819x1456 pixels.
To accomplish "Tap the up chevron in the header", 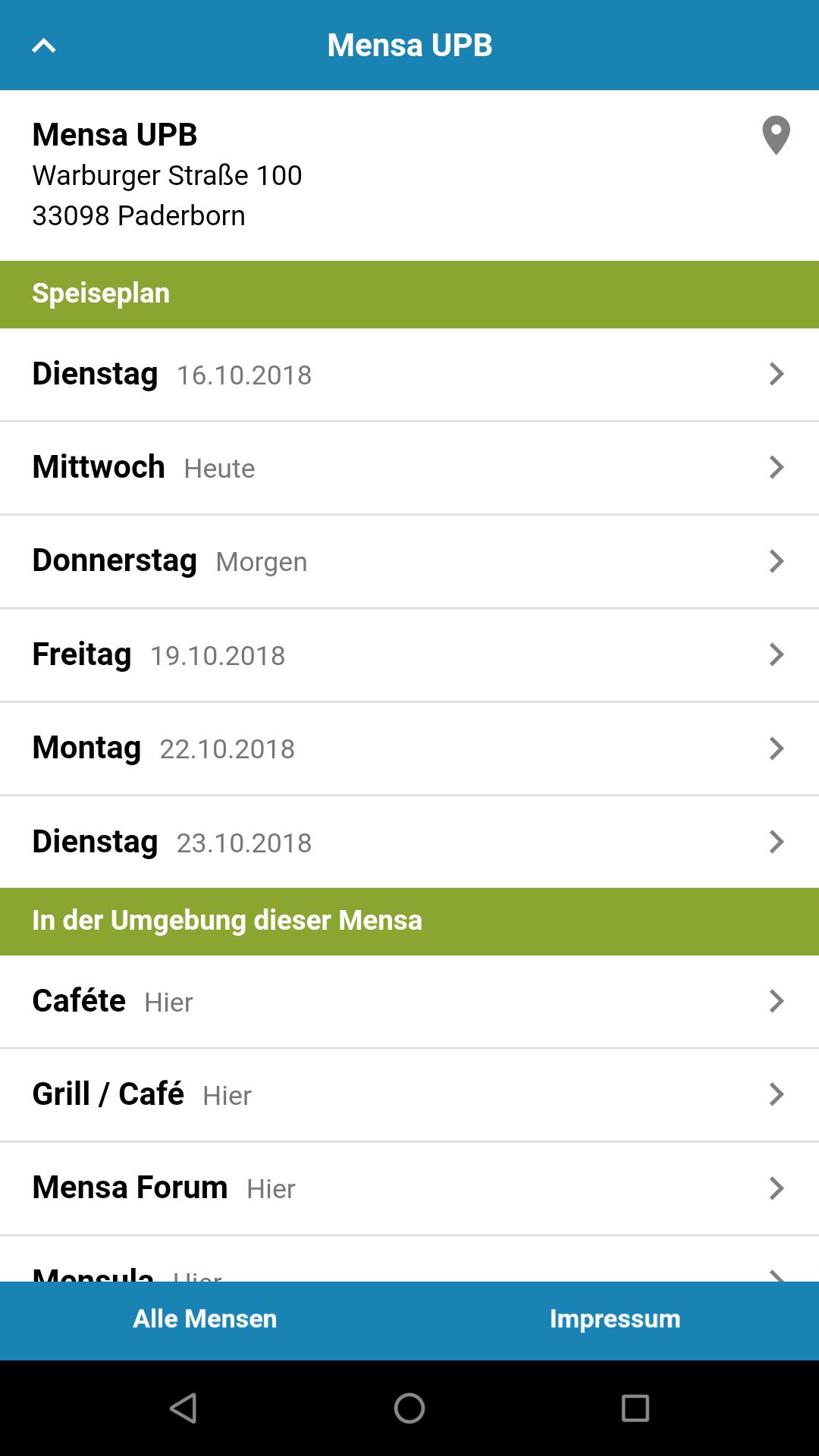I will click(x=44, y=45).
